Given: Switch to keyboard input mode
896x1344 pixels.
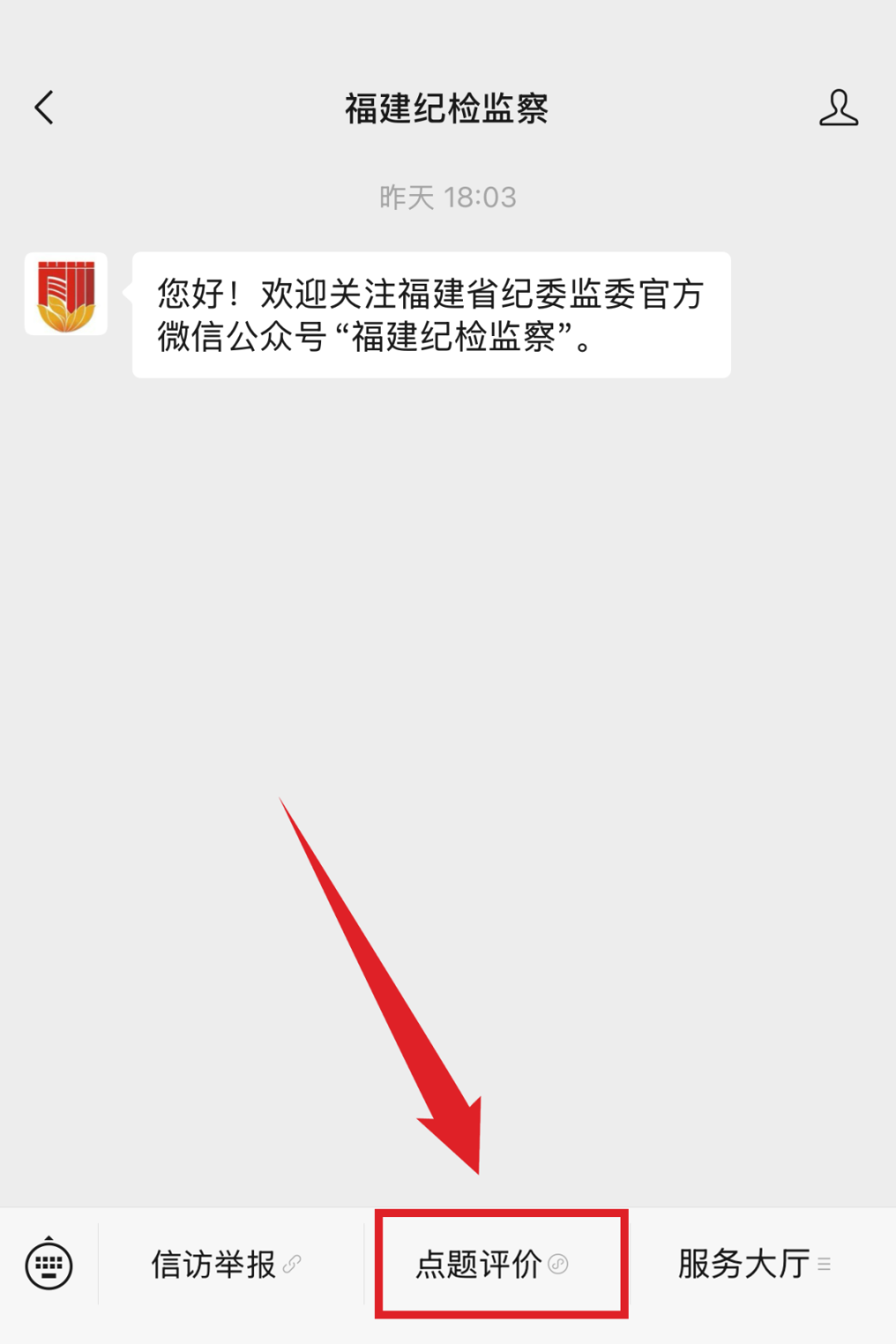Looking at the screenshot, I should pyautogui.click(x=49, y=1264).
